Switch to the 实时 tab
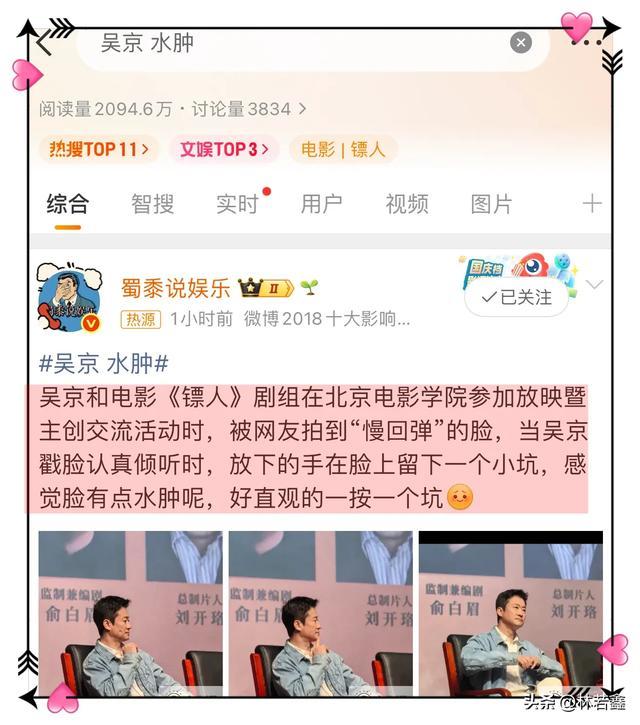Viewport: 640px width, 725px height. pyautogui.click(x=237, y=204)
